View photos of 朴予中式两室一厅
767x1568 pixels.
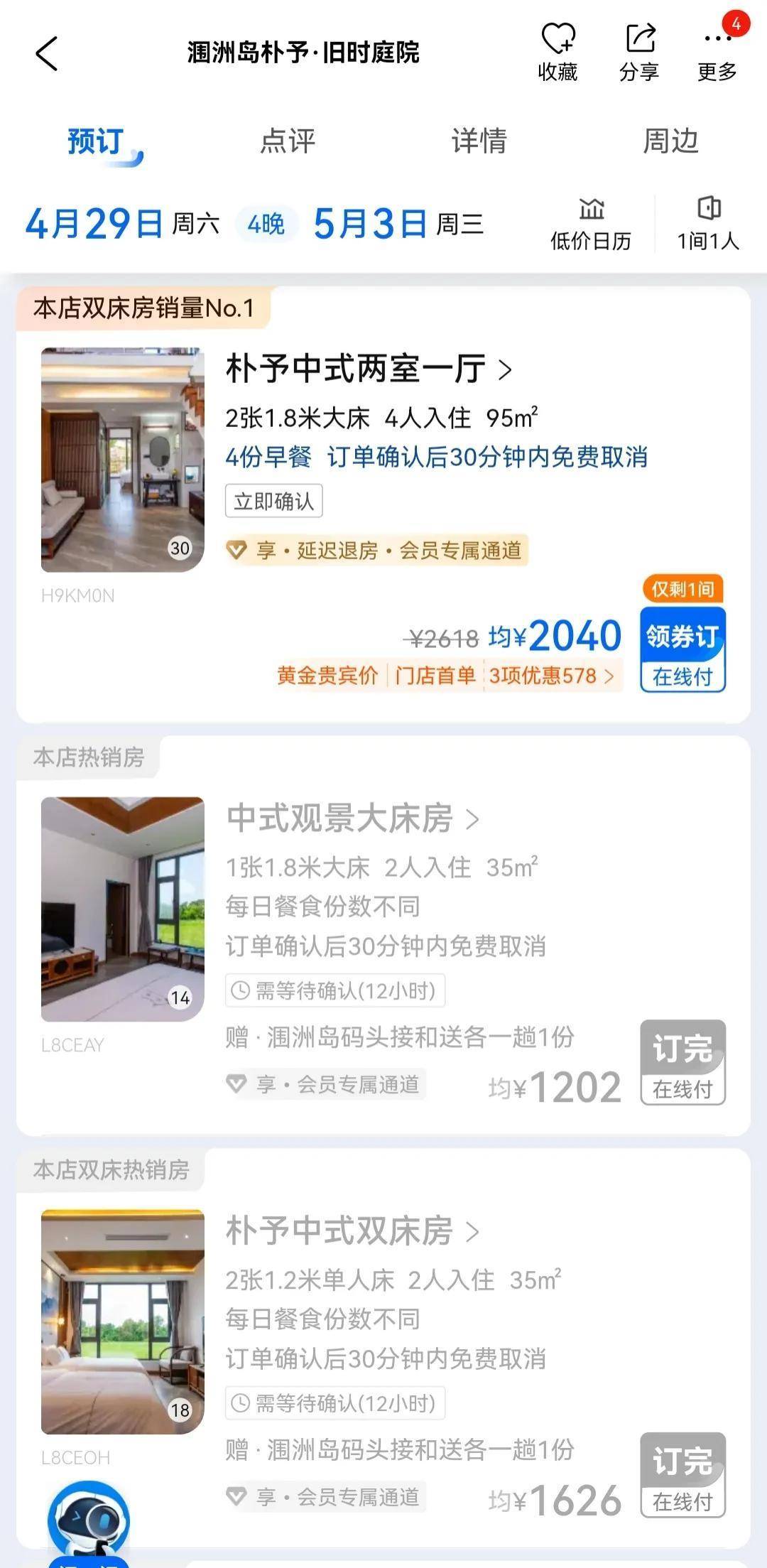pyautogui.click(x=123, y=460)
